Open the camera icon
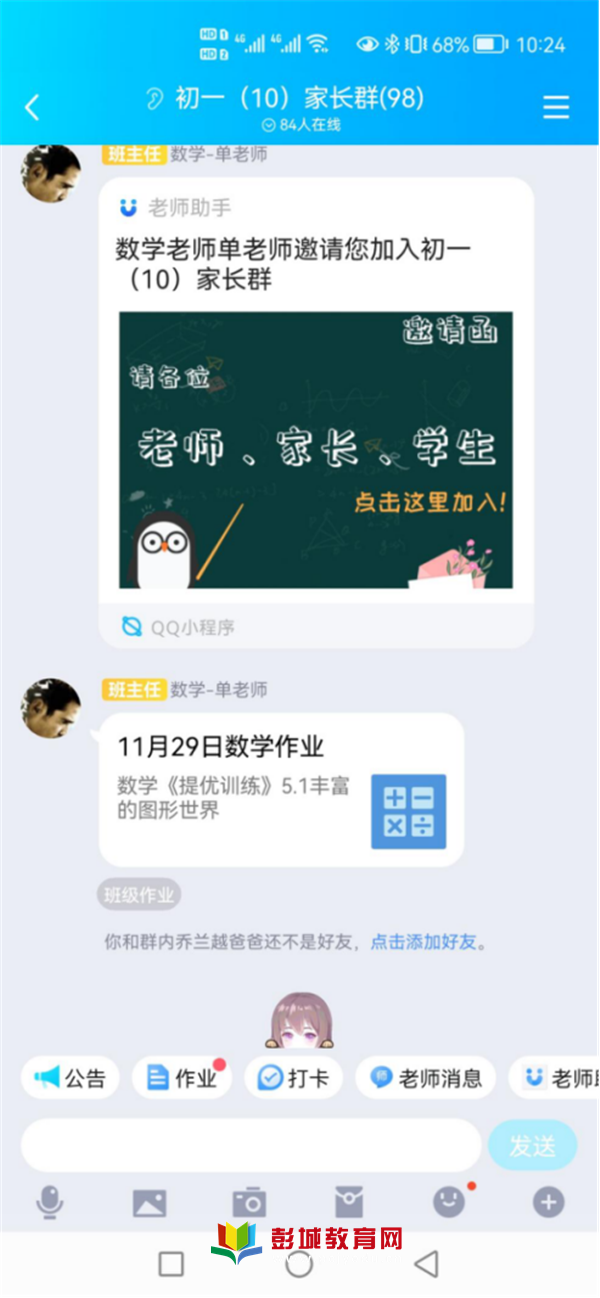 tap(249, 1203)
